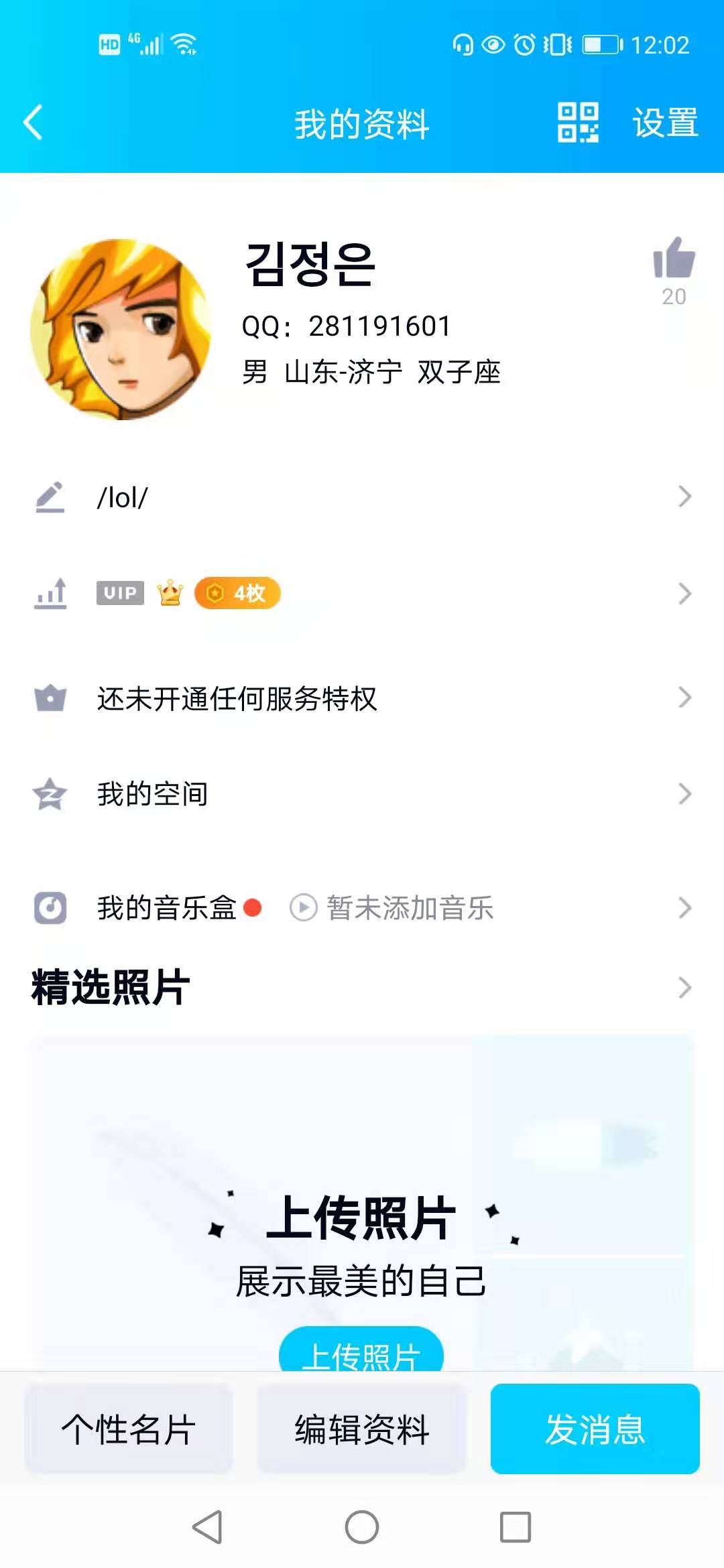
Task: Tap the play icon next to 暂未添加音乐
Action: point(304,908)
